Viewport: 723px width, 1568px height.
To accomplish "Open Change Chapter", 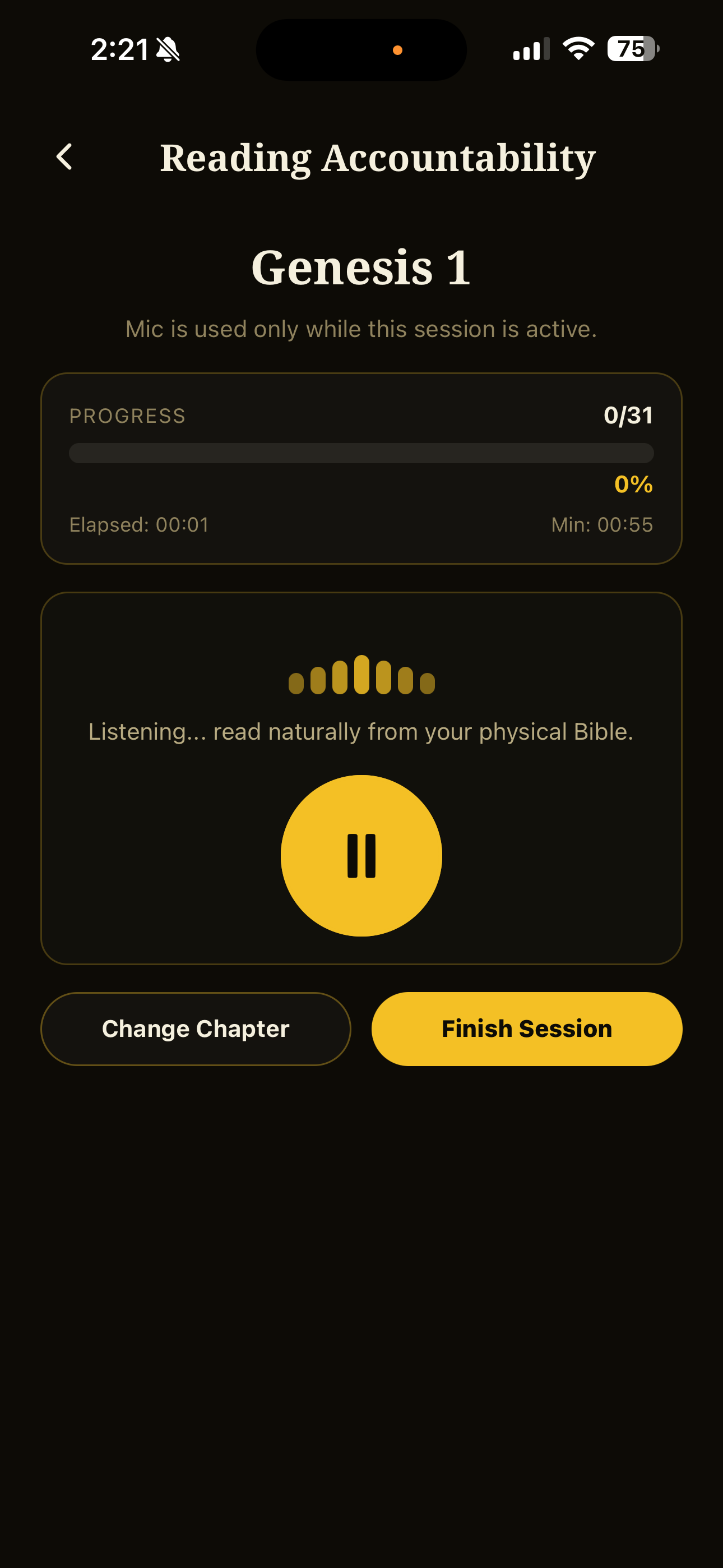I will (196, 1029).
